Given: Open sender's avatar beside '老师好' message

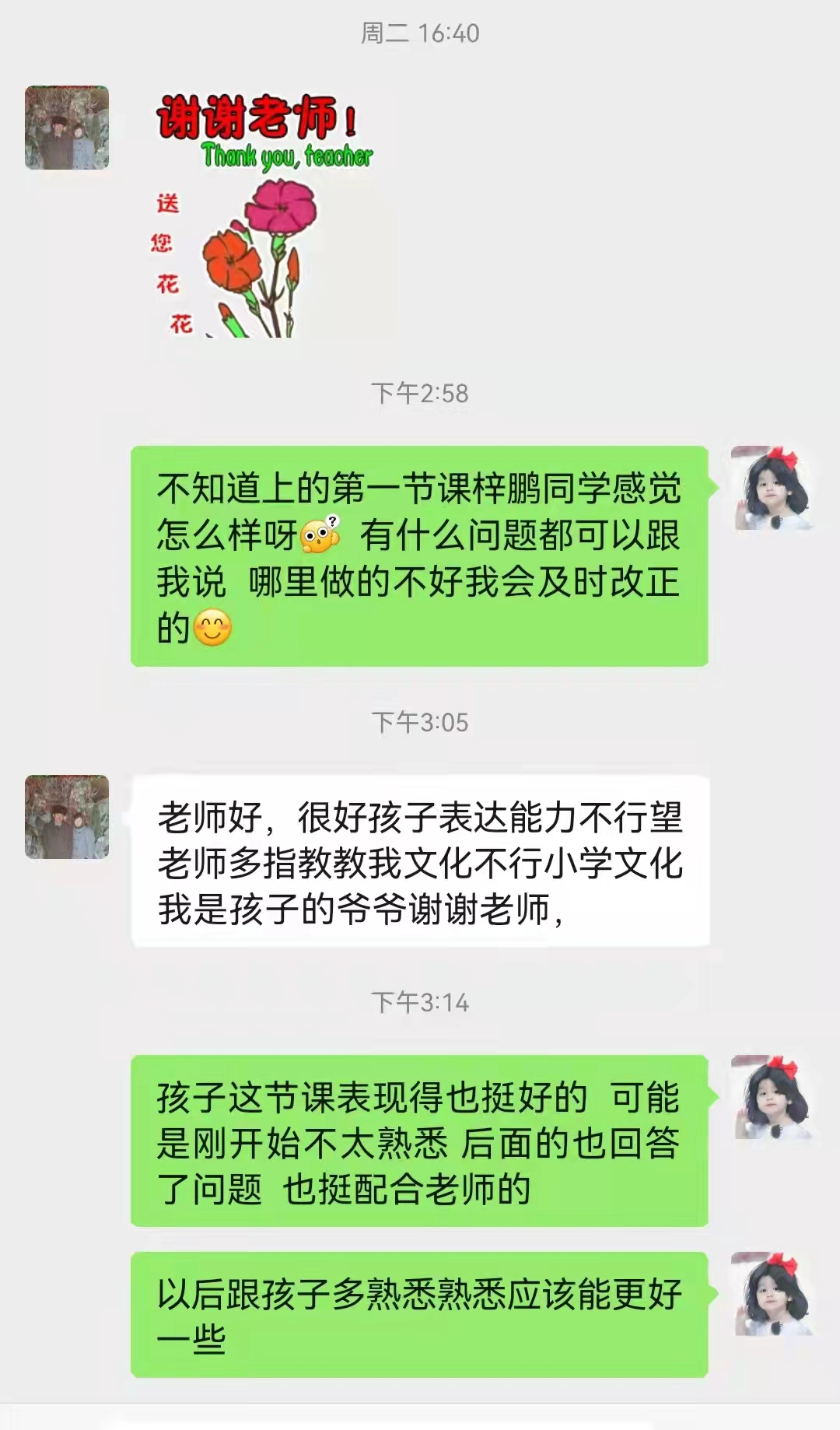Looking at the screenshot, I should pyautogui.click(x=67, y=817).
